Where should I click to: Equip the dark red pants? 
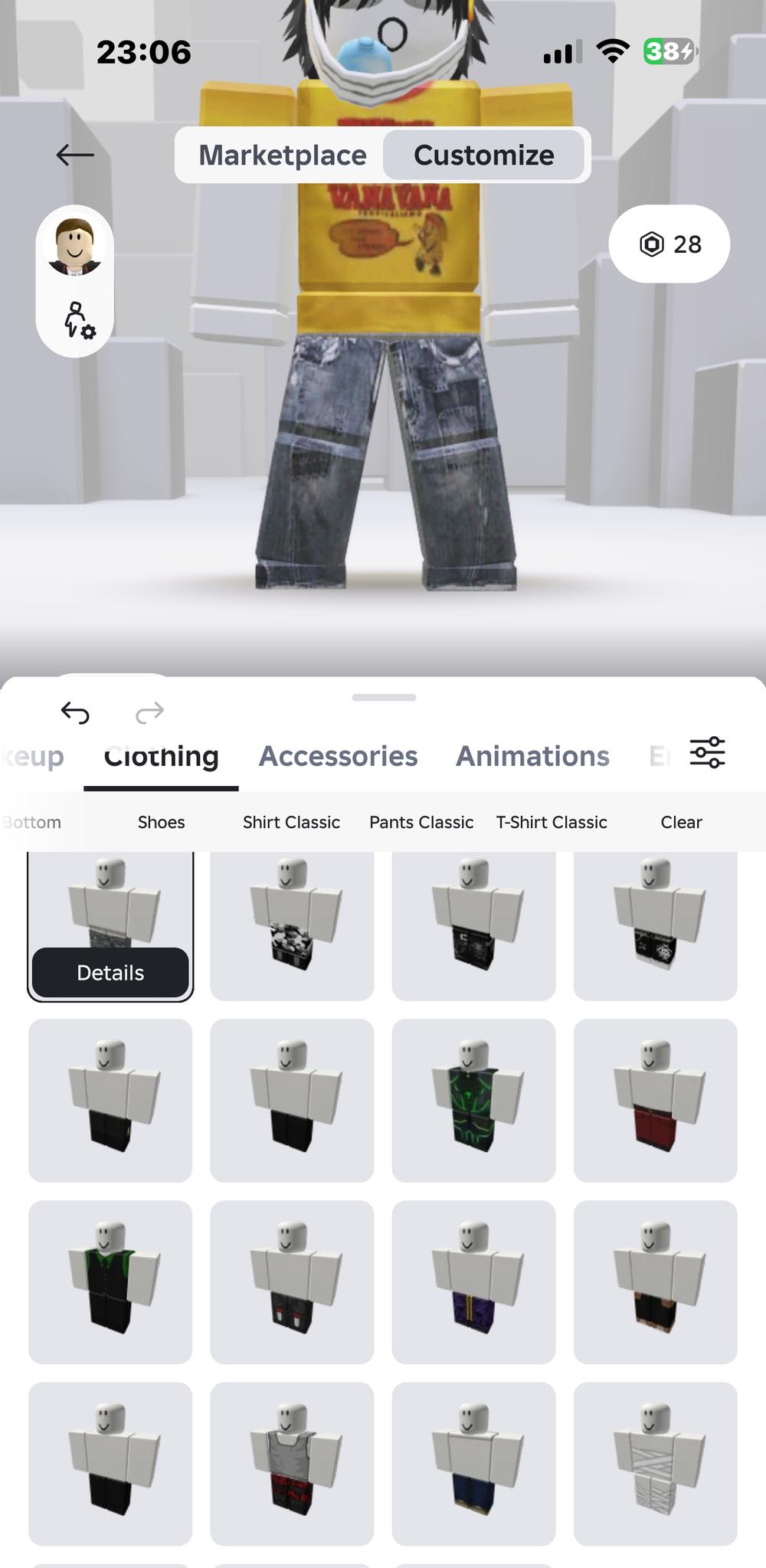tap(655, 1100)
